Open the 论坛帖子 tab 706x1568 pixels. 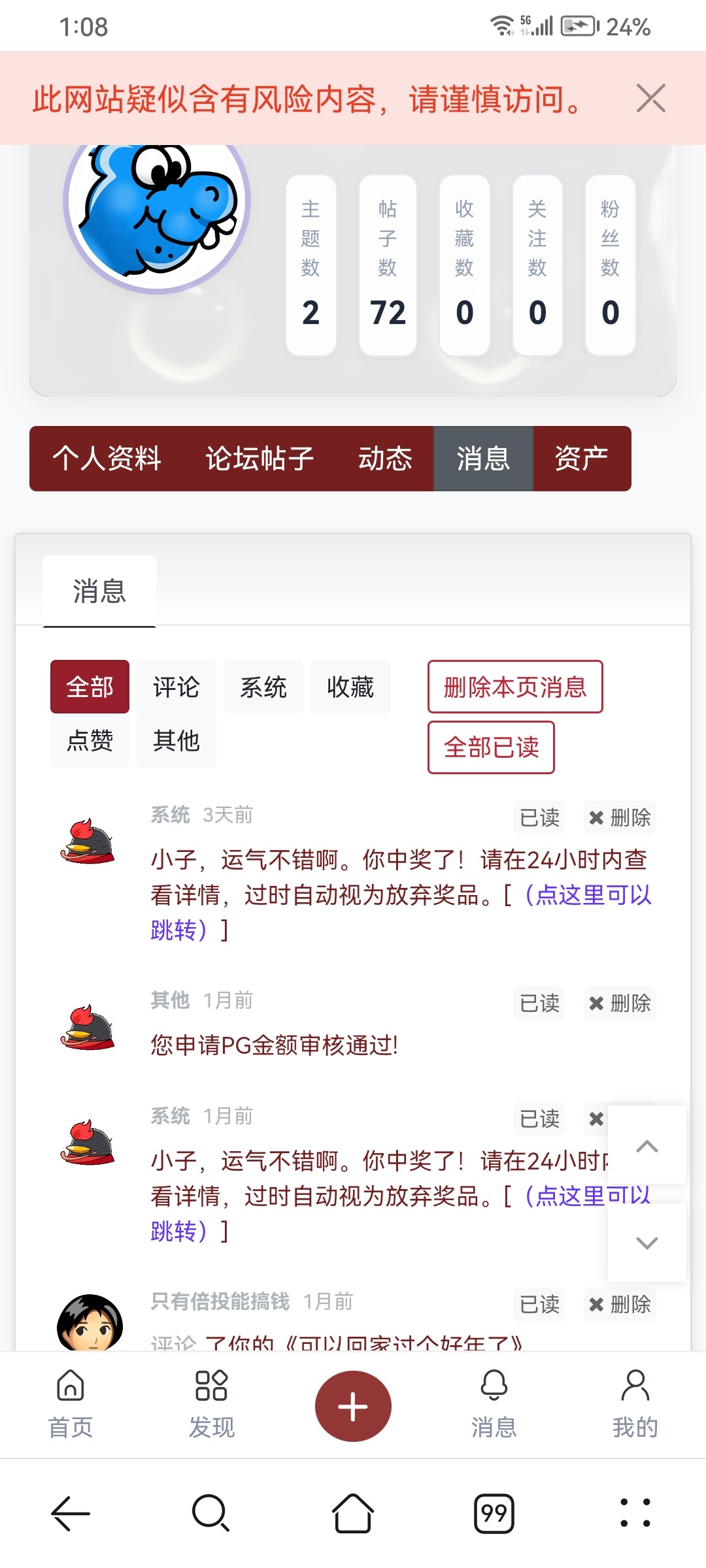(258, 458)
